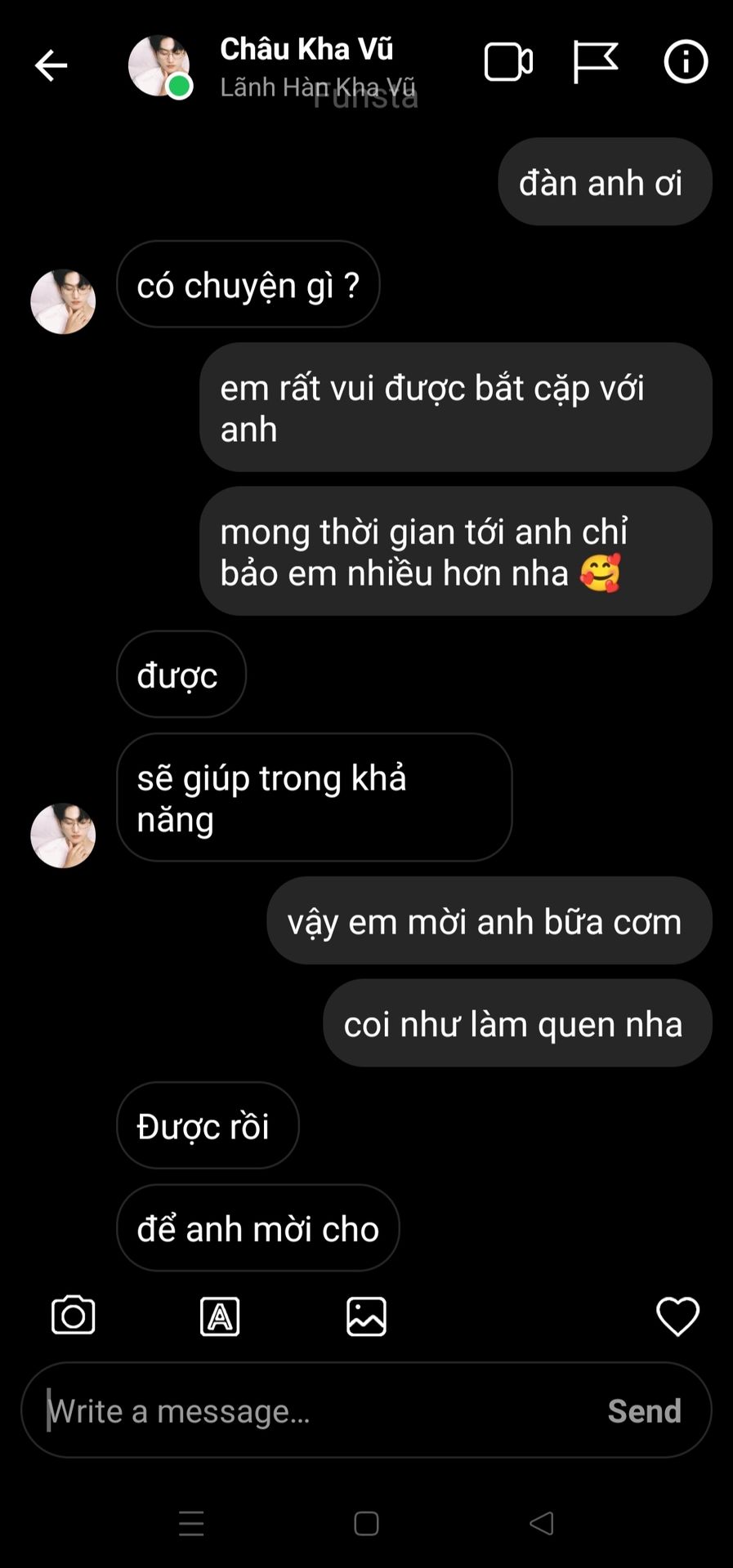Focus the Write a message field
This screenshot has width=733, height=1568.
311,1410
